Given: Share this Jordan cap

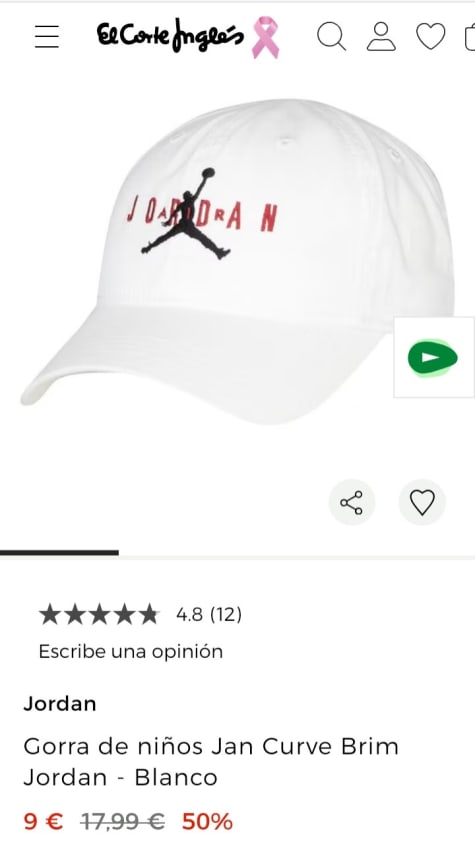Looking at the screenshot, I should point(351,502).
